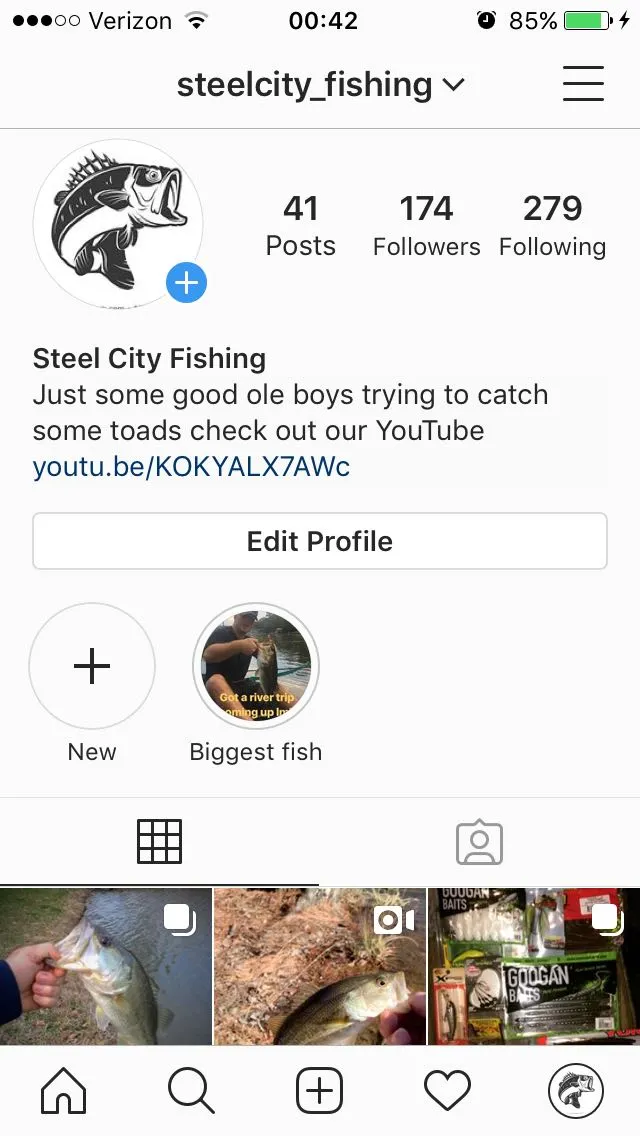Image resolution: width=640 pixels, height=1136 pixels.
Task: Open the Biggest fish highlight
Action: tap(256, 666)
